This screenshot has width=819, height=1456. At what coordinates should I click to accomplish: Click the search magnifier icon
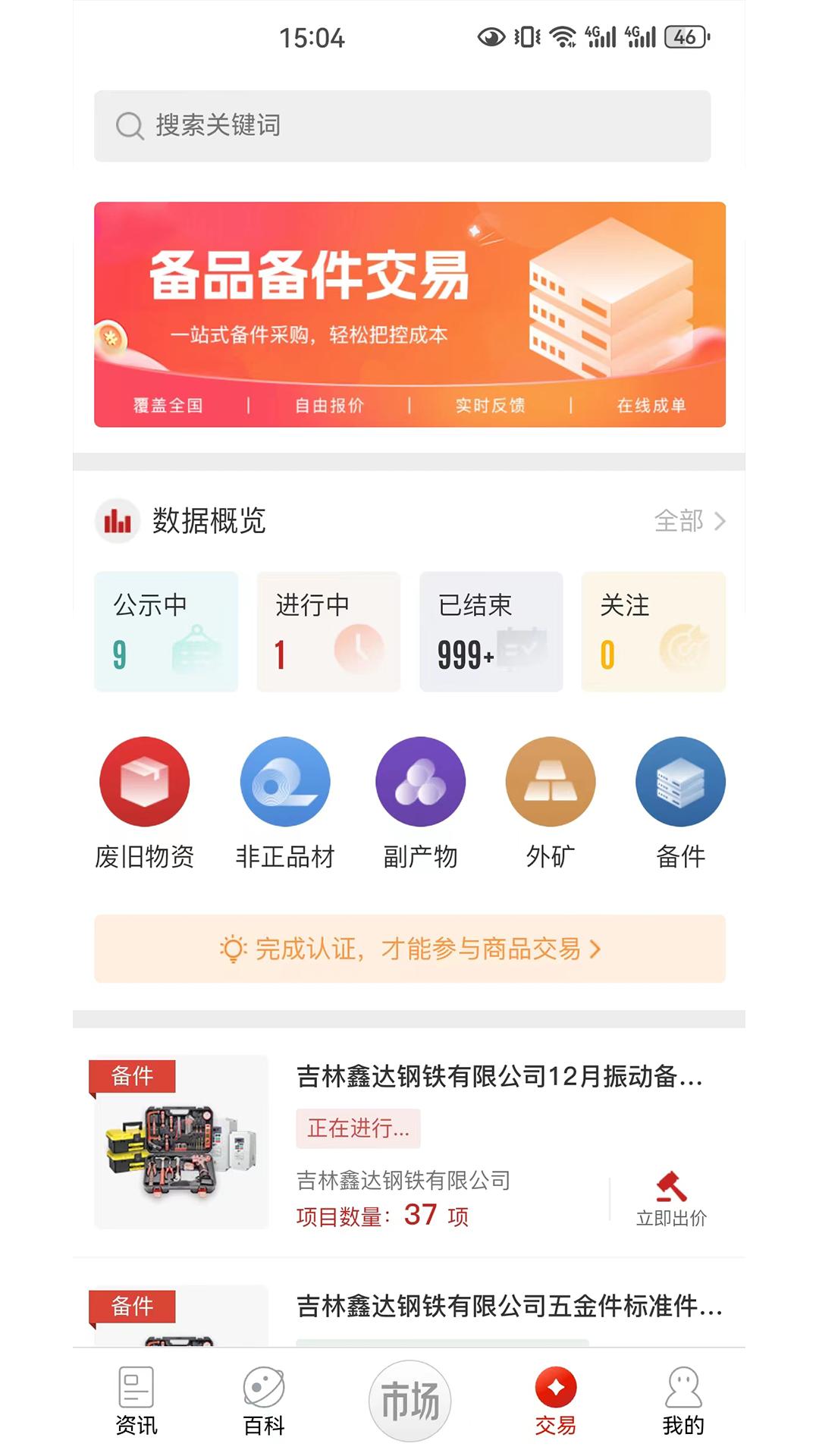(130, 126)
